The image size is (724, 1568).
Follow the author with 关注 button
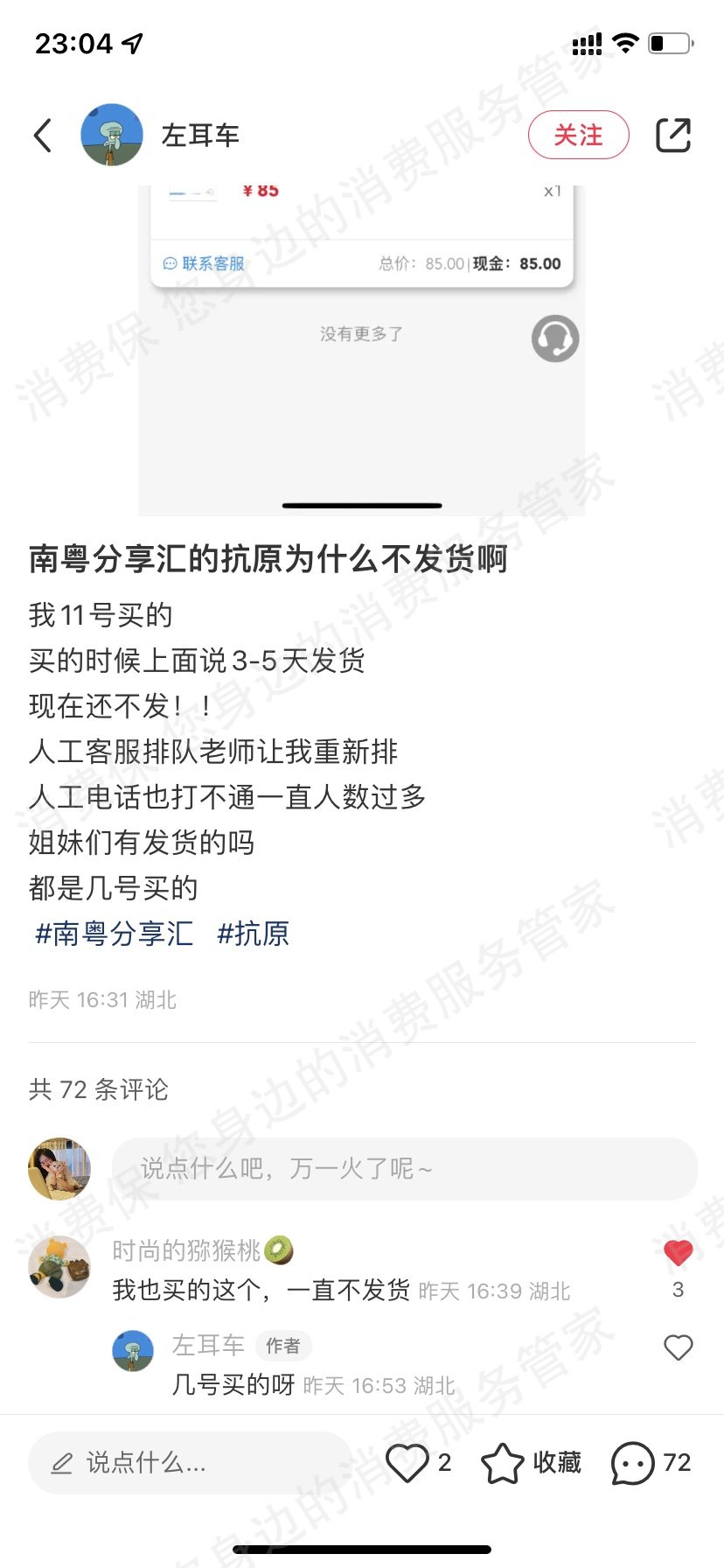pyautogui.click(x=579, y=135)
